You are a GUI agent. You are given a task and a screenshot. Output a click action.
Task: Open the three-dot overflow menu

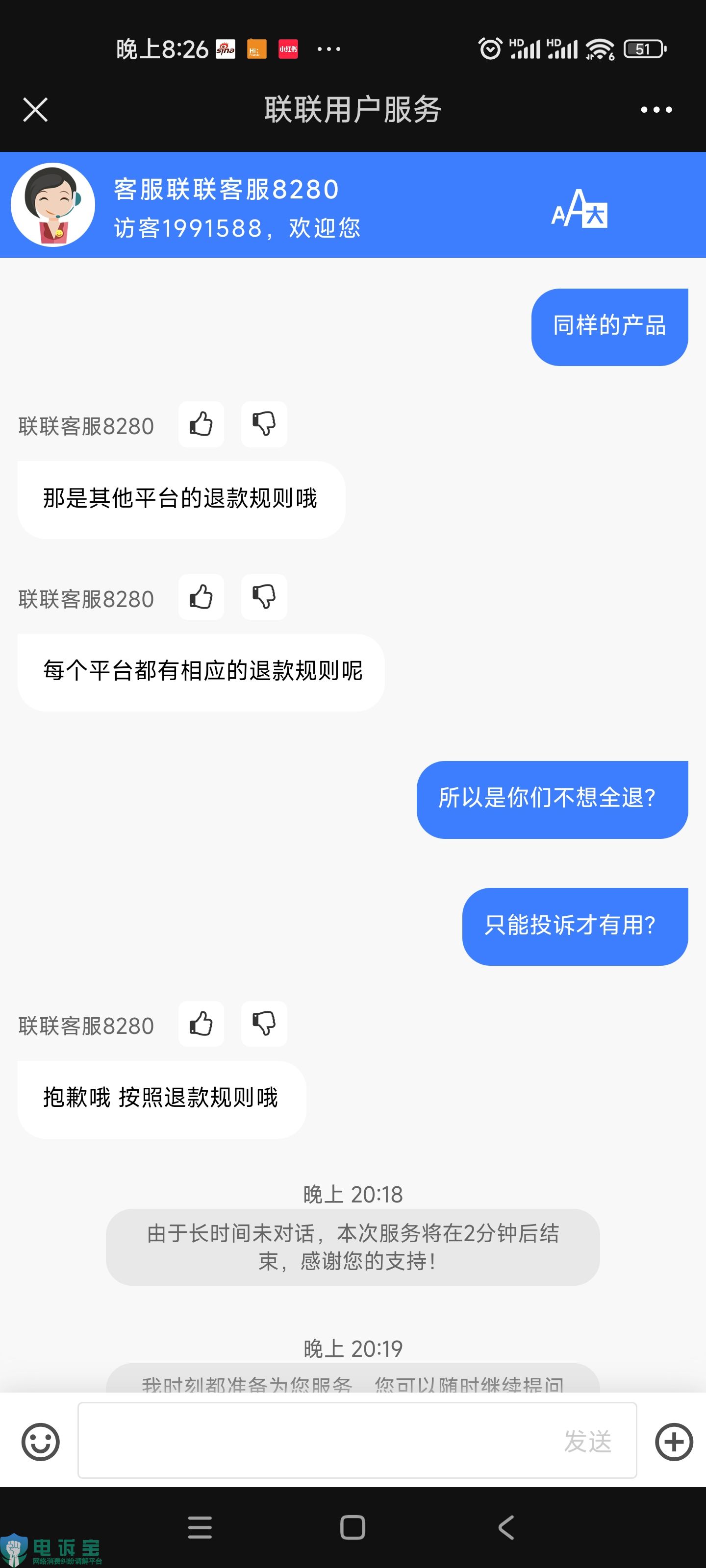point(656,110)
